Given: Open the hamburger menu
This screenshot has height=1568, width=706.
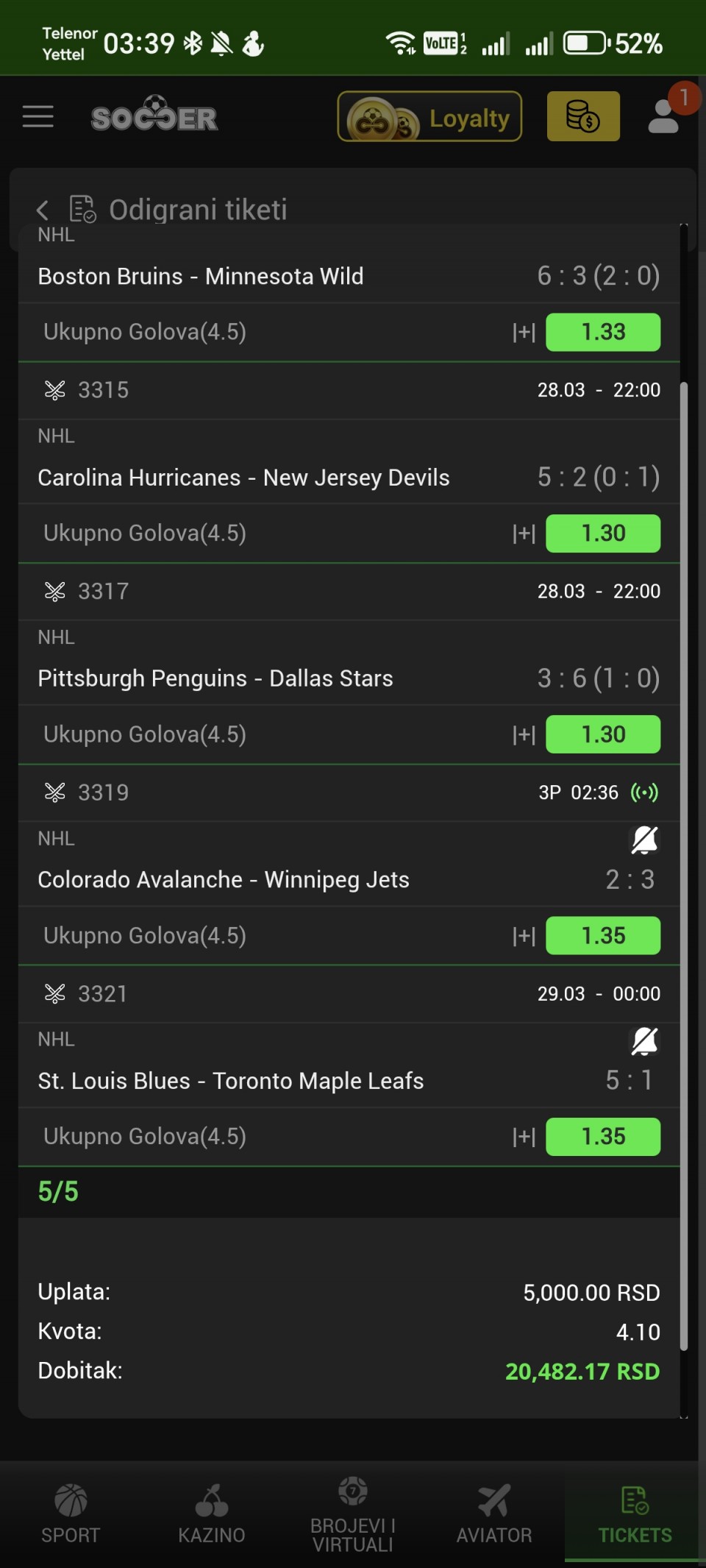Looking at the screenshot, I should pos(38,116).
